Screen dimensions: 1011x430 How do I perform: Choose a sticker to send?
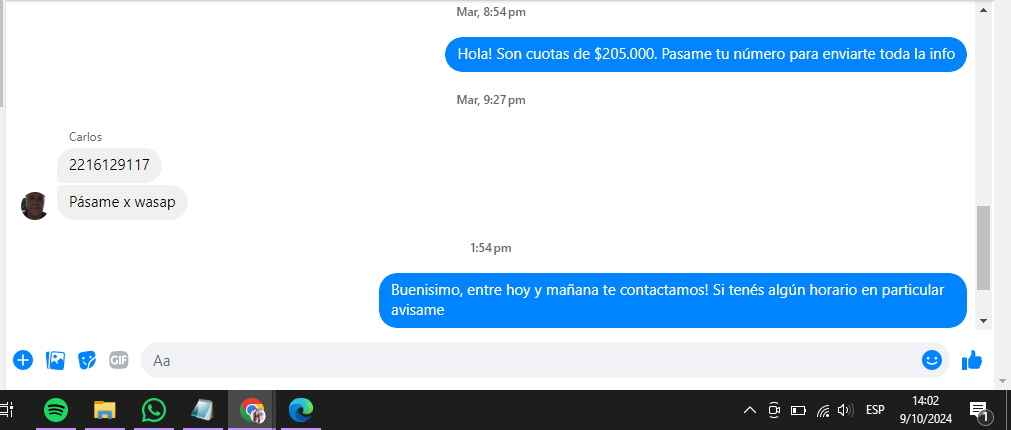point(87,360)
